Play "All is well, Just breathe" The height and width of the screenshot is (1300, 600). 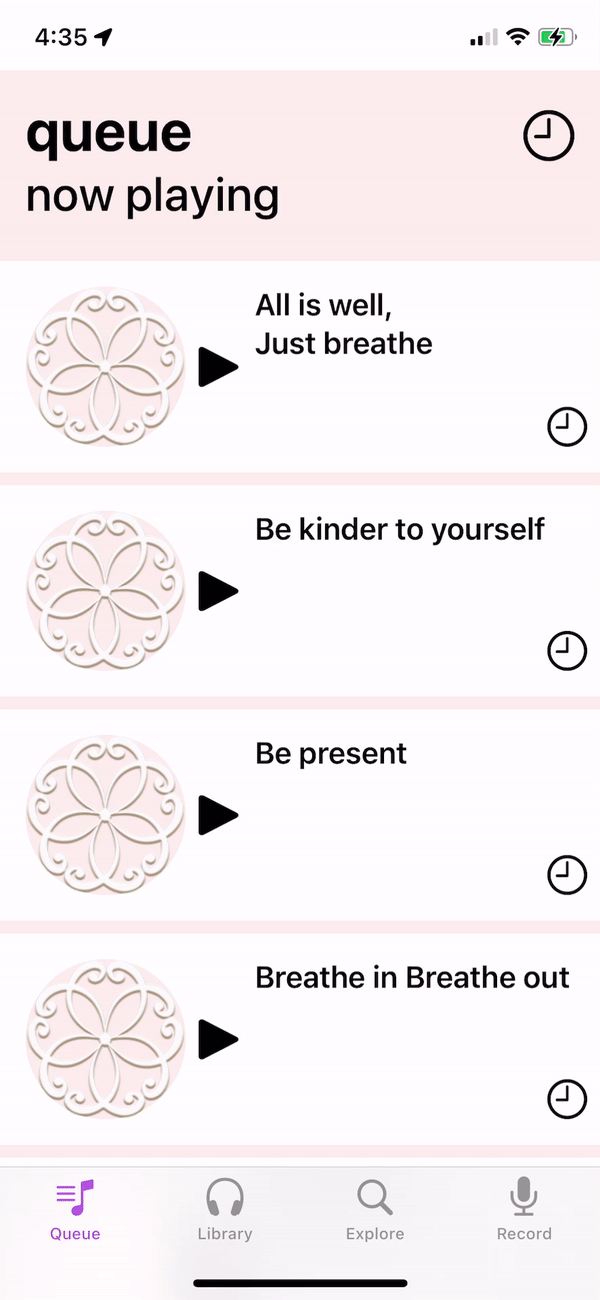(x=218, y=367)
